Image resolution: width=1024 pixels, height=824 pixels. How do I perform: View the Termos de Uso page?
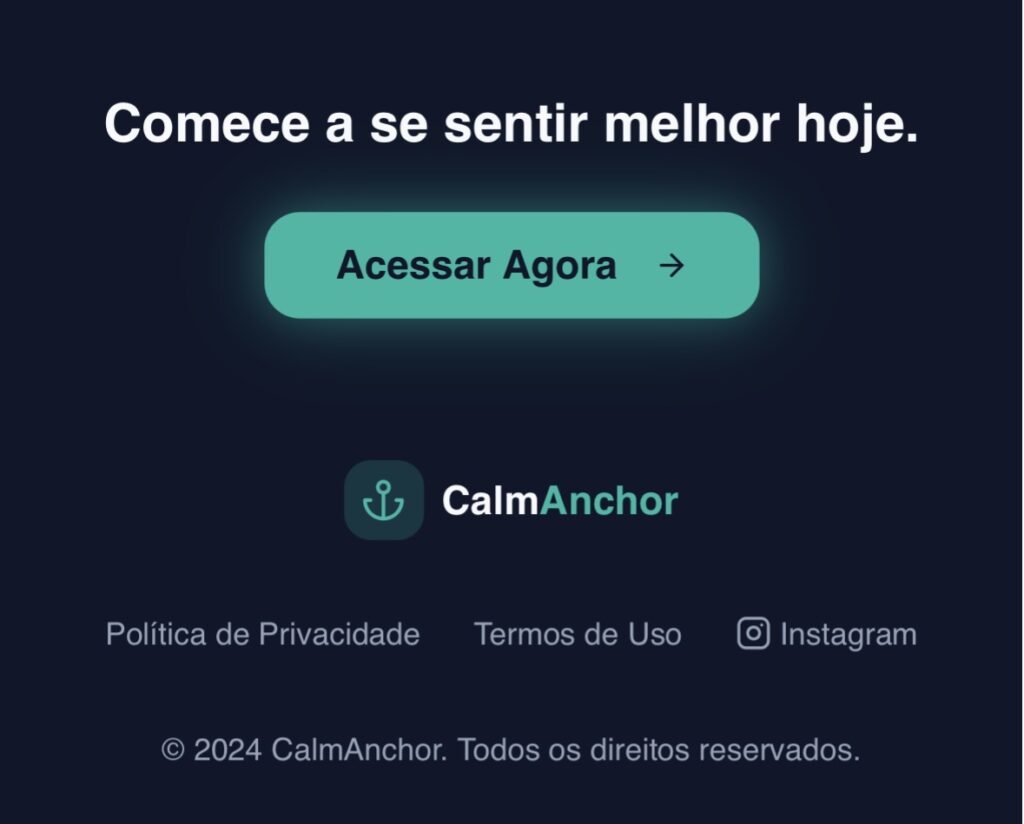577,634
